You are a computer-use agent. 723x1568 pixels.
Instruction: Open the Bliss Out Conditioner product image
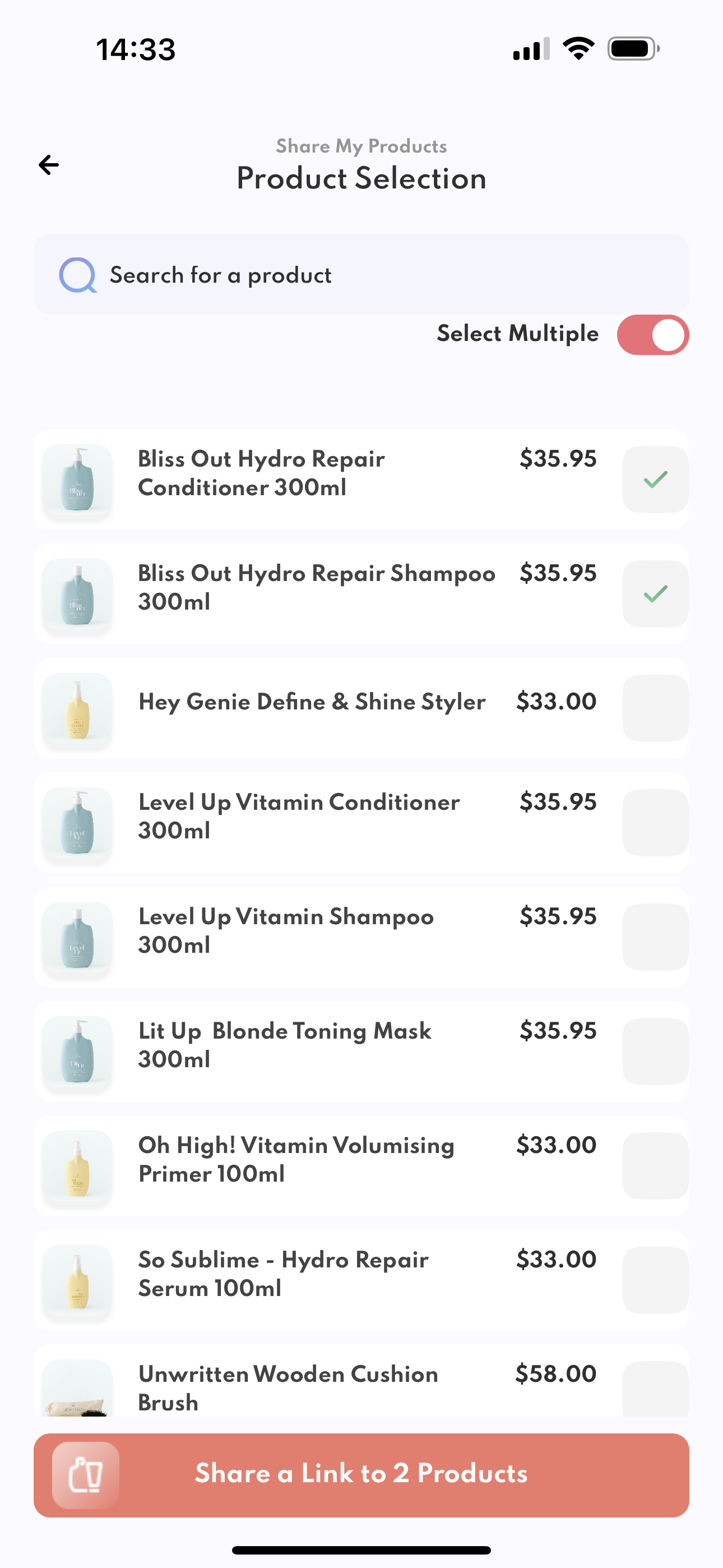pyautogui.click(x=77, y=478)
